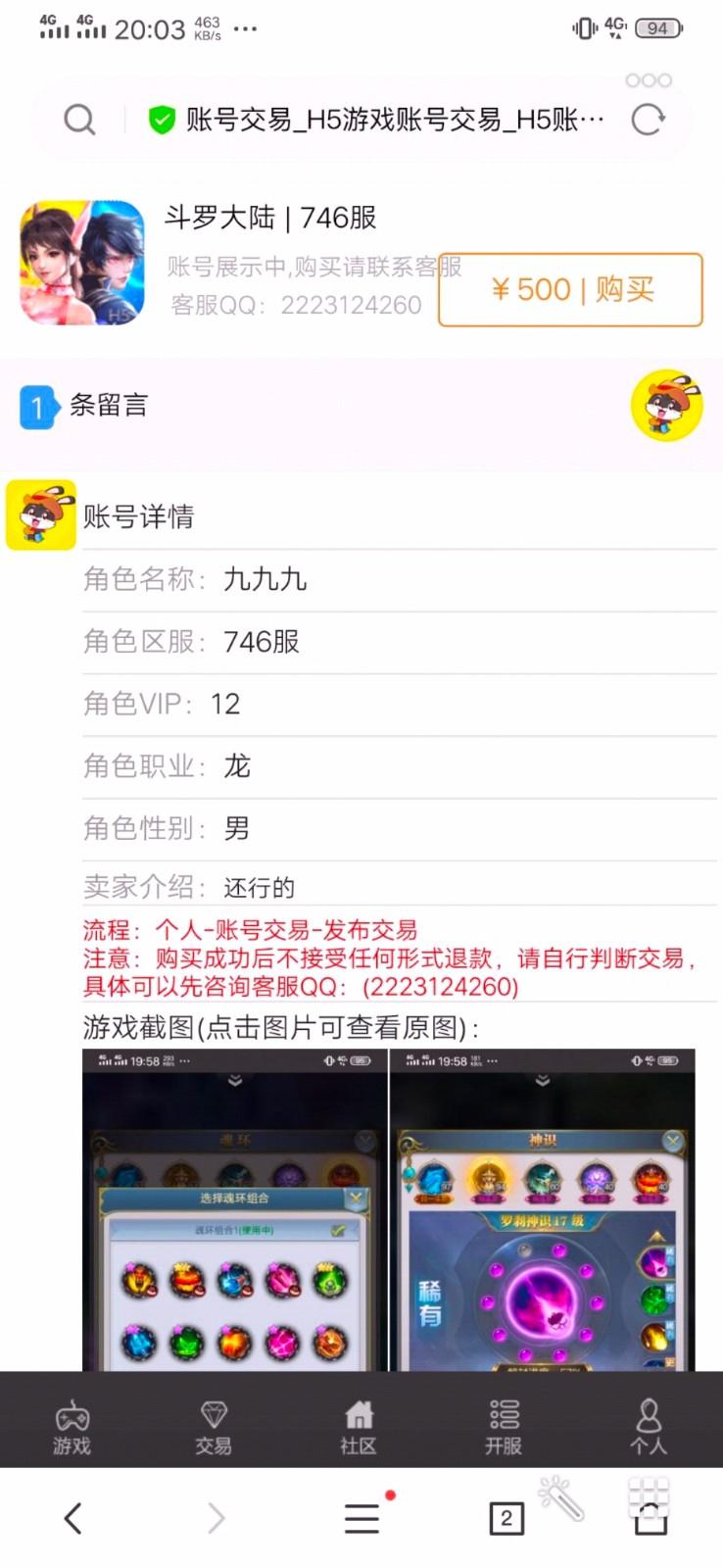Image resolution: width=723 pixels, height=1568 pixels.
Task: Switch to the 开服 tab
Action: [x=504, y=1428]
